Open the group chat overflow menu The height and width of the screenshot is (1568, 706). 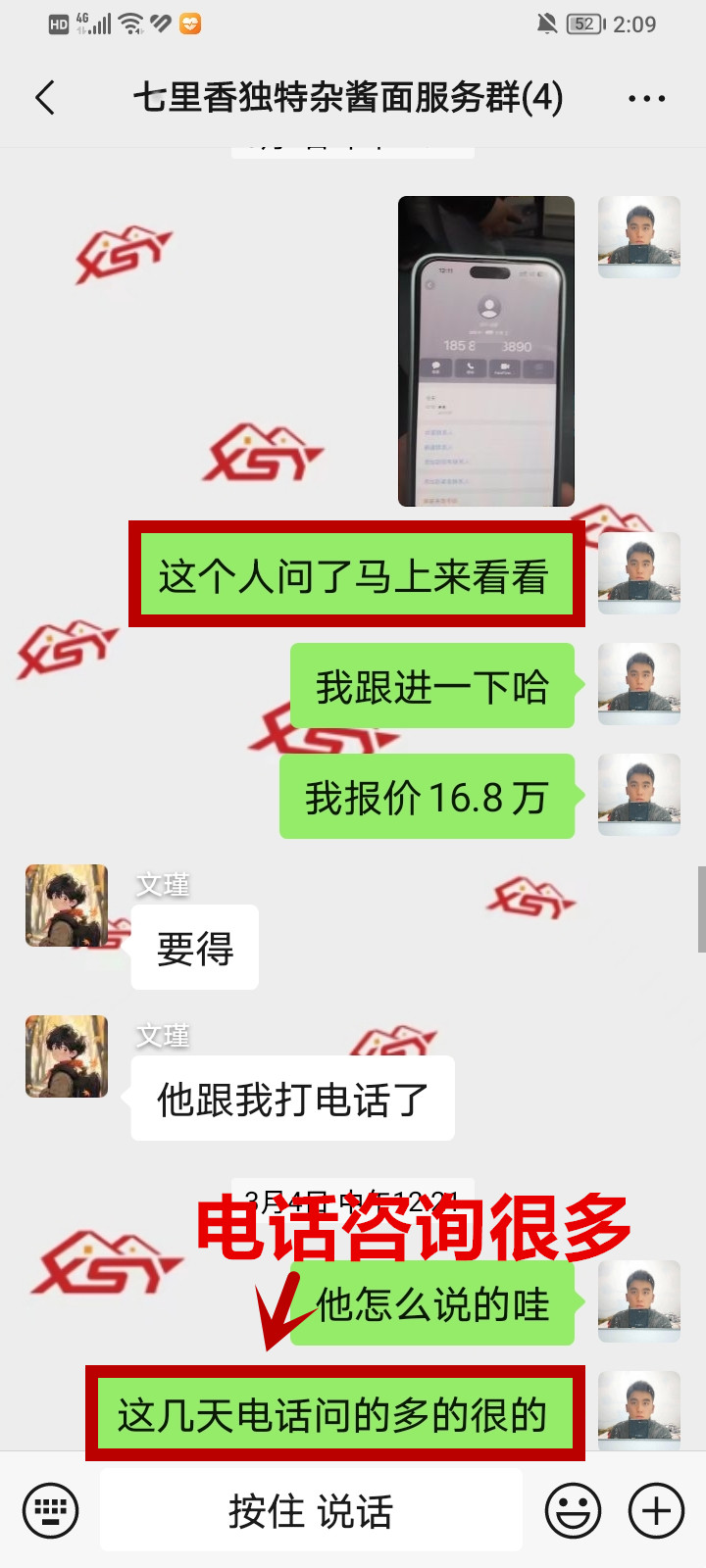646,98
